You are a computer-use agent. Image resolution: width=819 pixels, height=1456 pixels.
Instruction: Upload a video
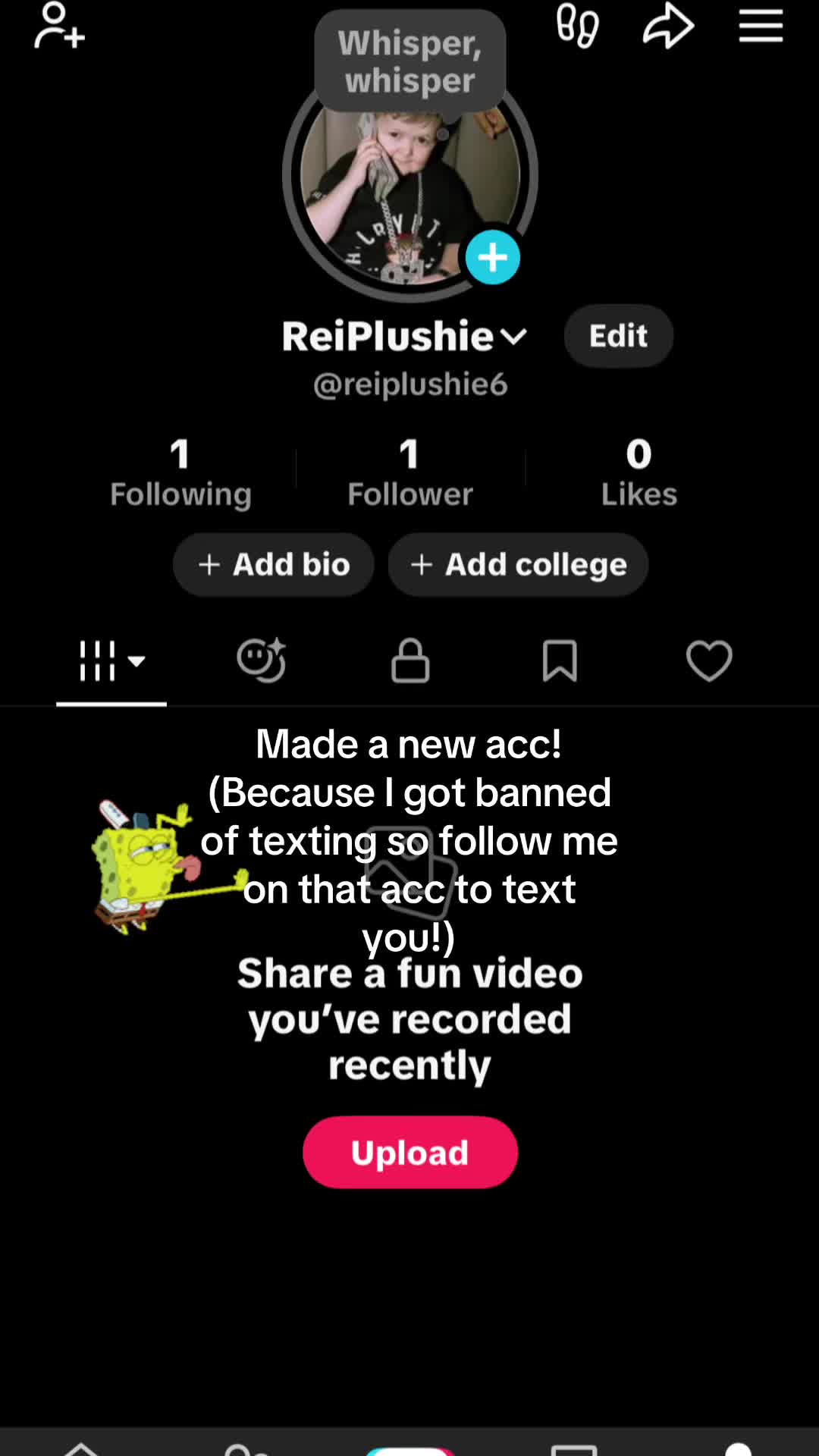(x=410, y=1153)
